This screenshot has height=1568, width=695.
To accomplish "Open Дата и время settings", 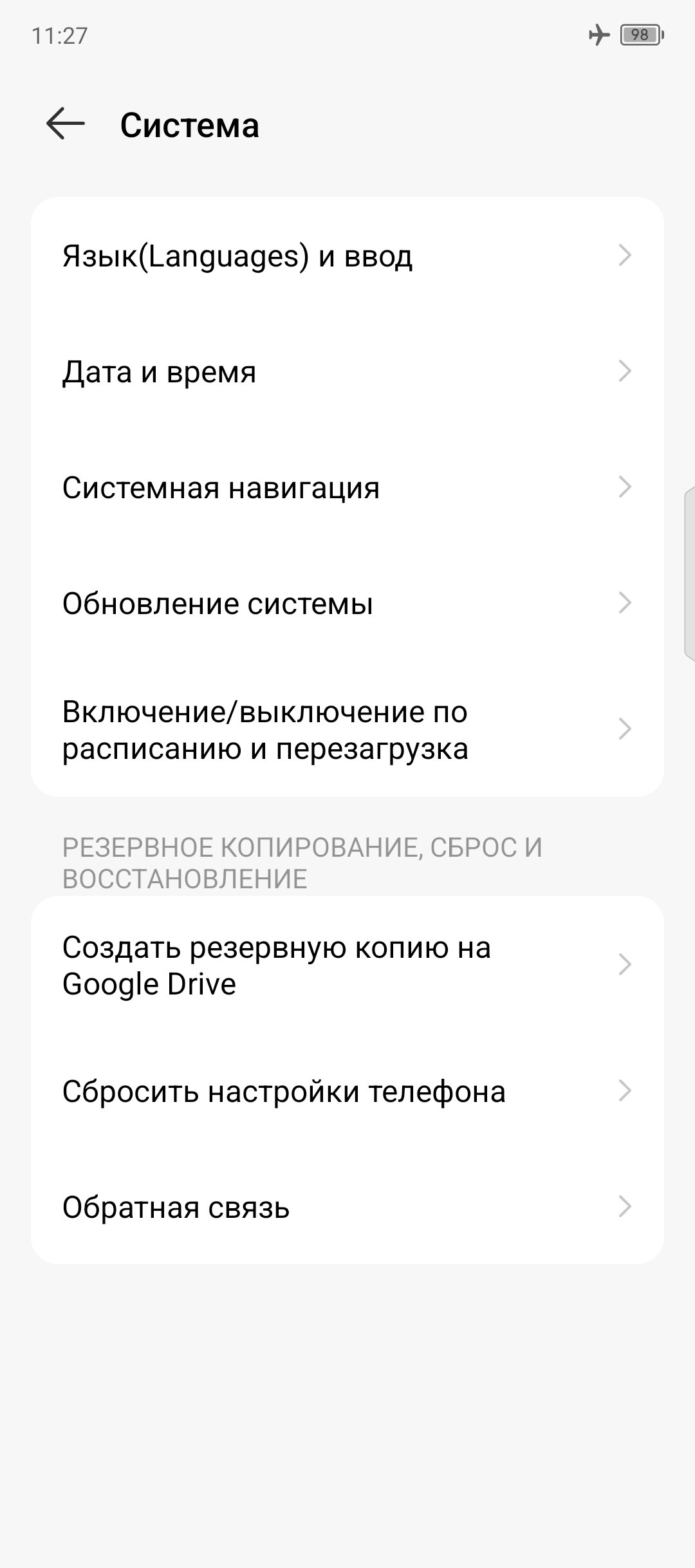I will (347, 371).
